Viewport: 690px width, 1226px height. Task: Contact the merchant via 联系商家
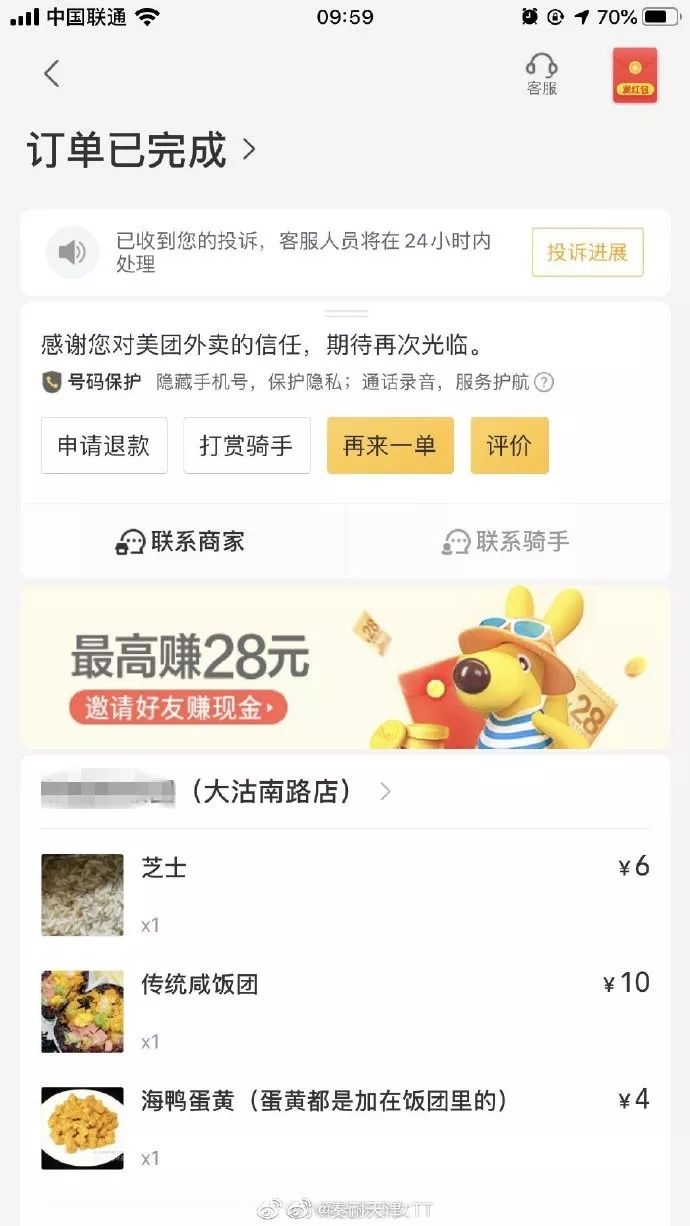pos(182,542)
